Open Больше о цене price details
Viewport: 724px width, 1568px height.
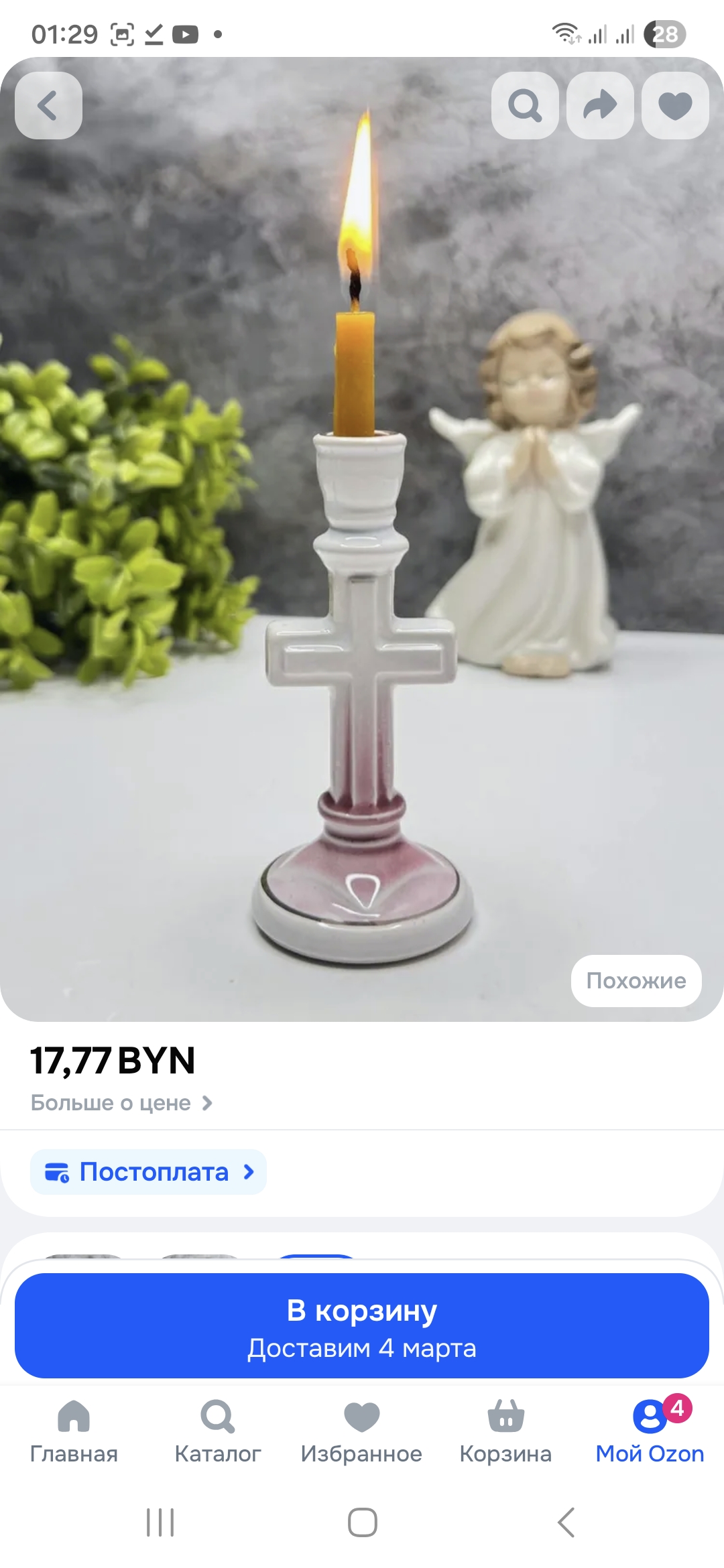click(x=121, y=1103)
